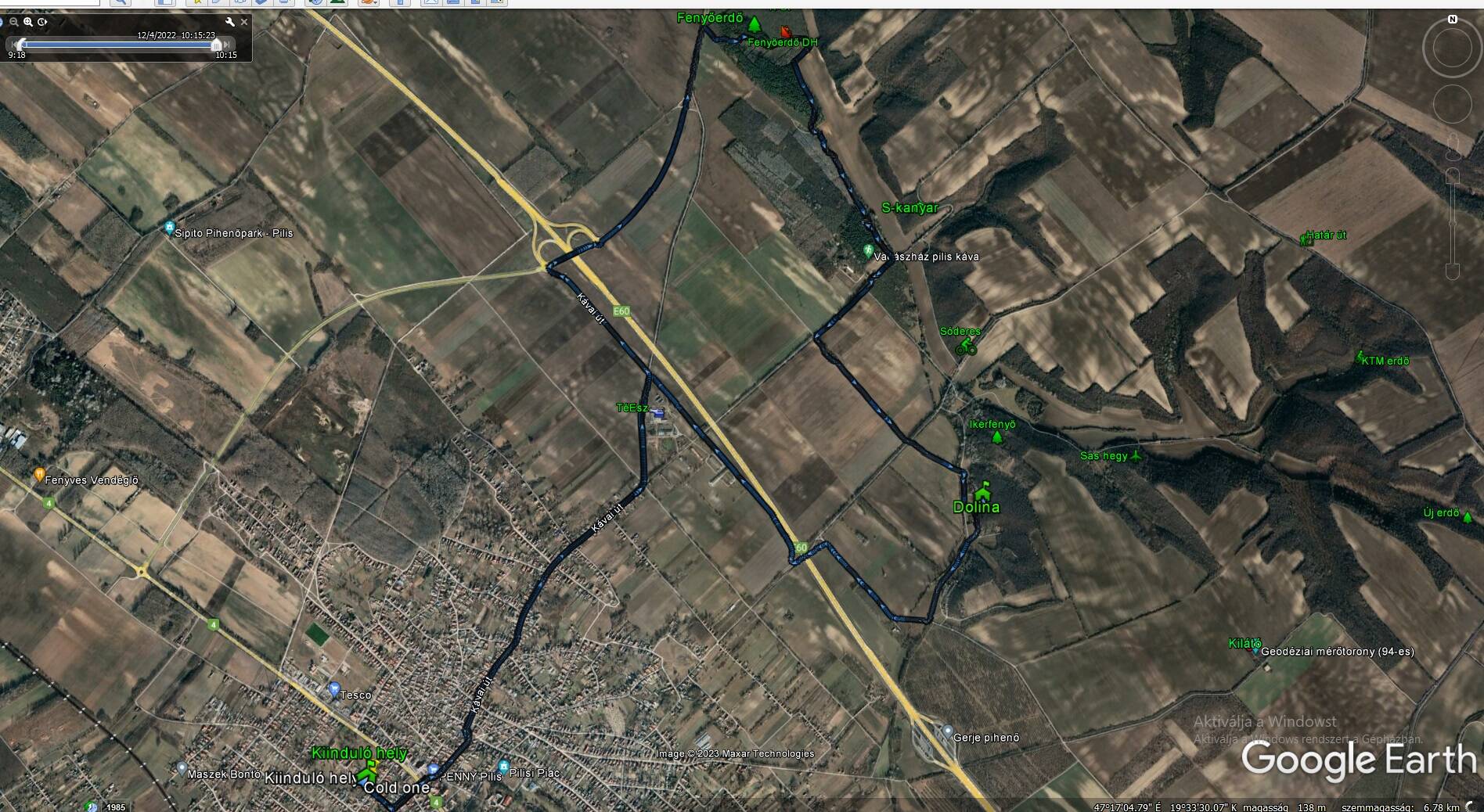Reset compass to north with N
The height and width of the screenshot is (812, 1484).
tap(1453, 19)
